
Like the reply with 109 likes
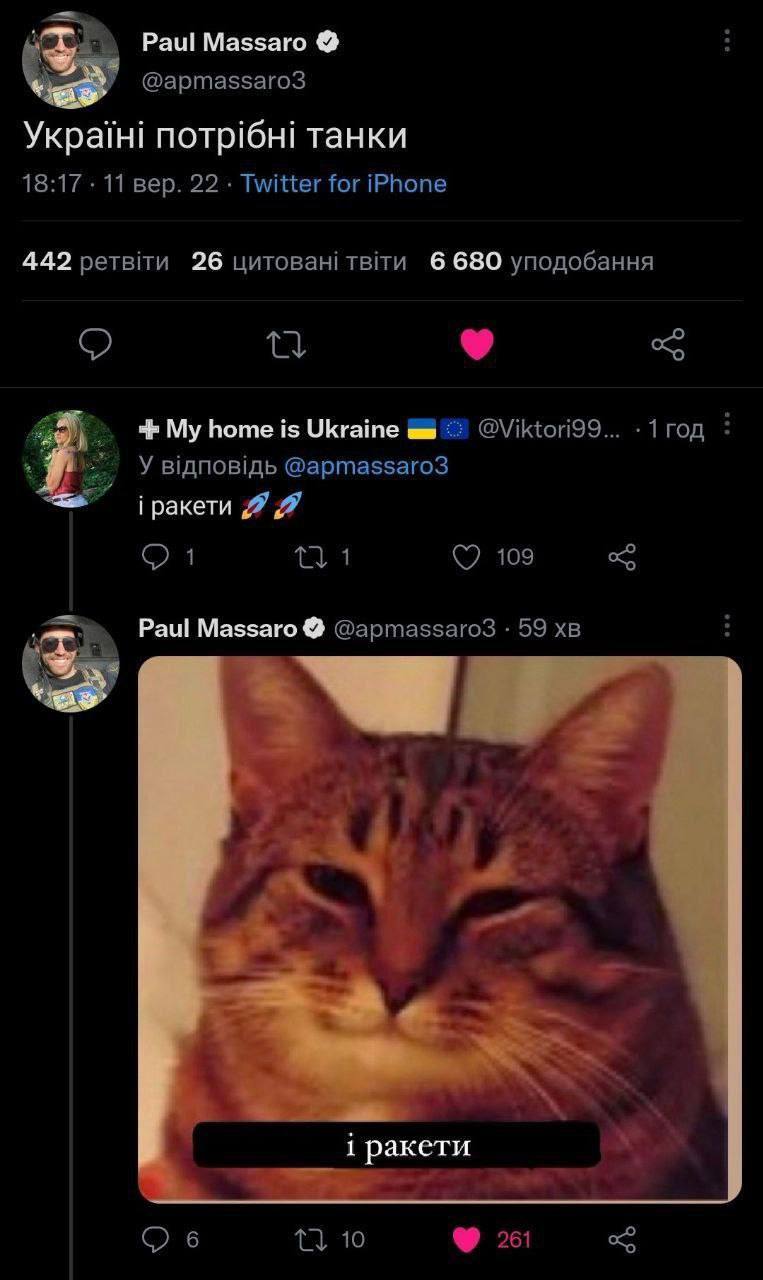(467, 557)
